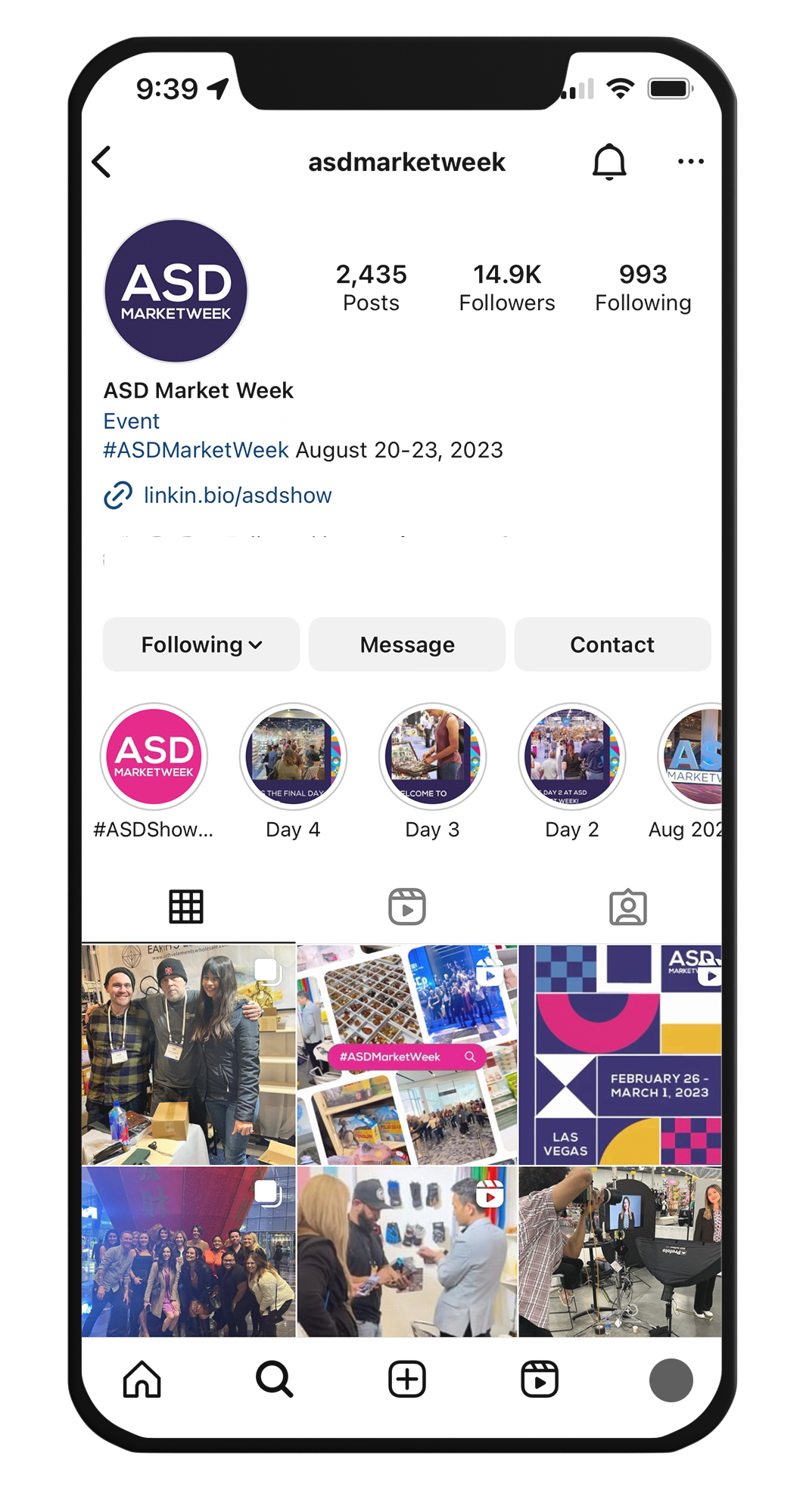This screenshot has height=1512, width=803.
Task: Open the #ASDShow story highlight
Action: click(154, 757)
